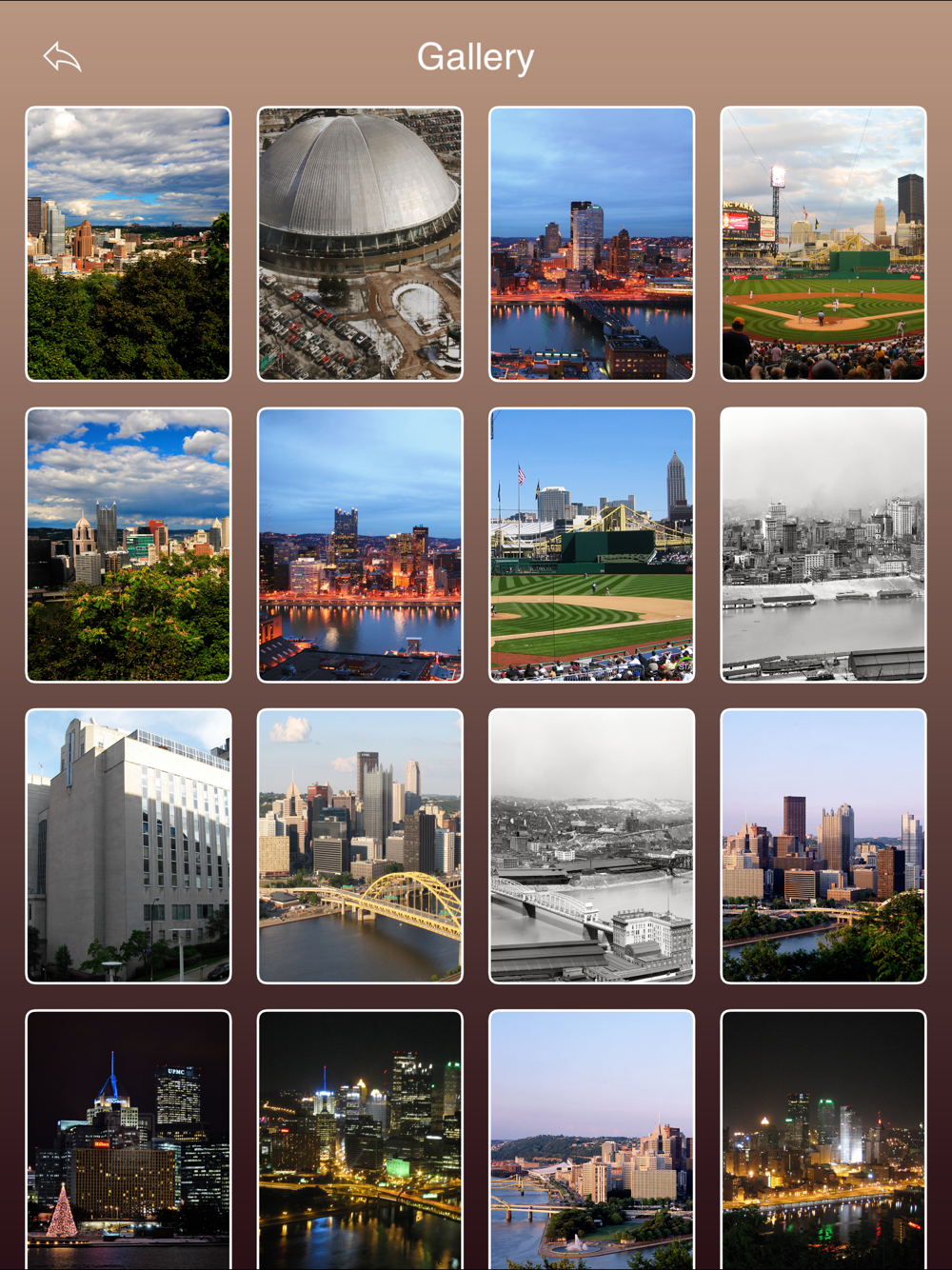View the distant night skyline in the last tile
This screenshot has width=952, height=1270.
(823, 1139)
